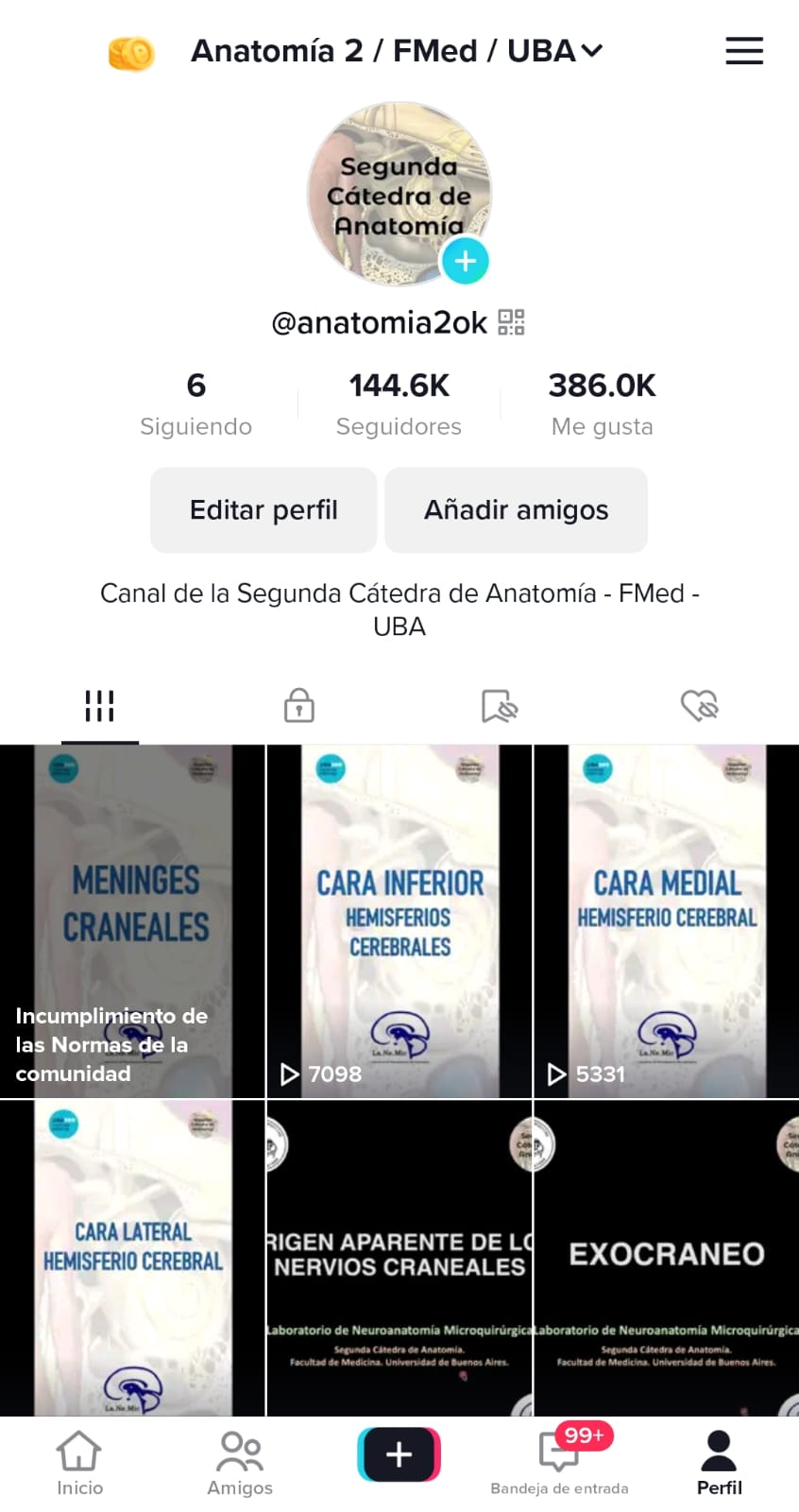This screenshot has height=1512, width=799.
Task: Open the profile QR code
Action: click(x=511, y=322)
